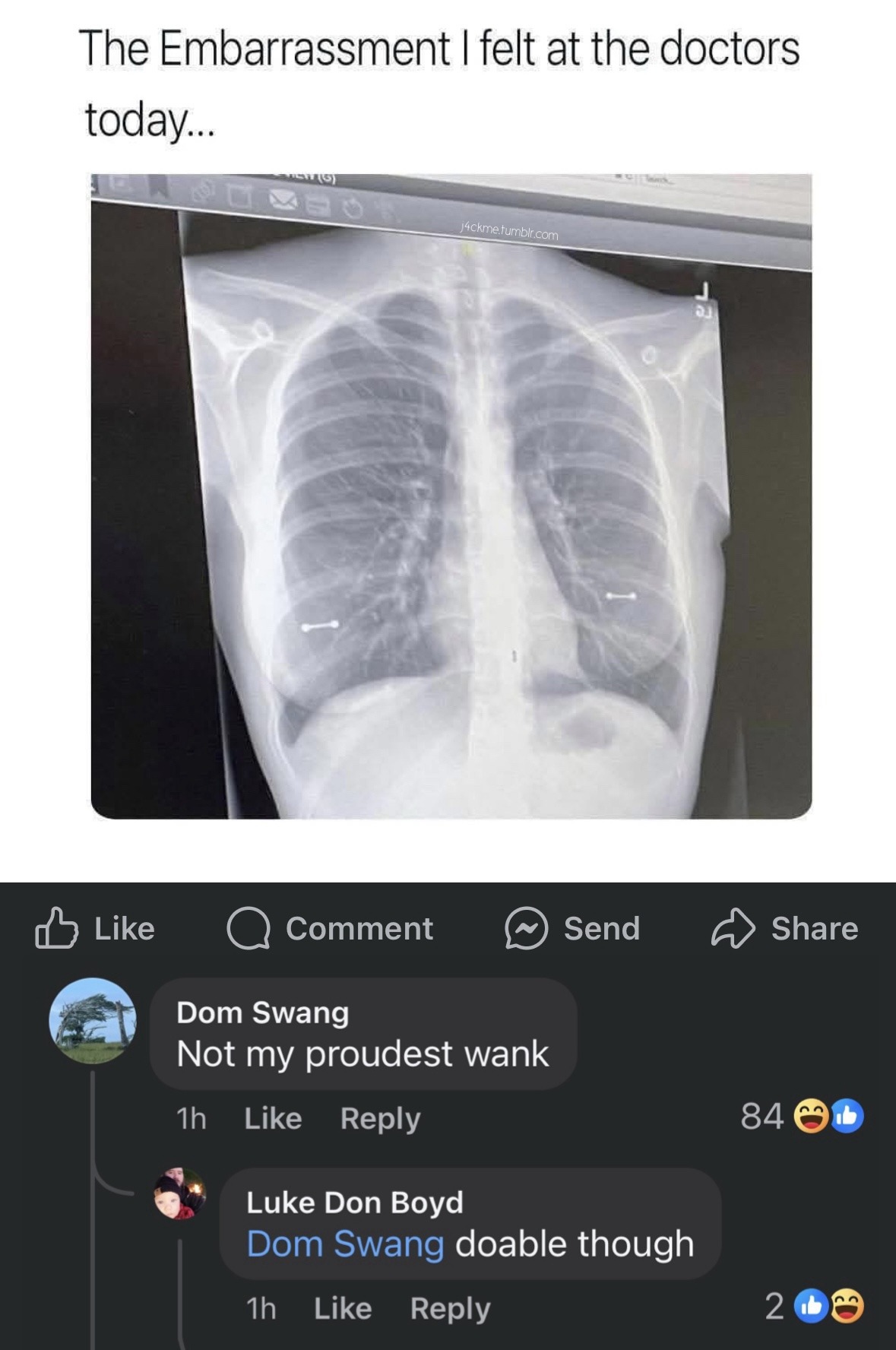
Task: Open Dom Swang's profile from the comment name
Action: [262, 1012]
